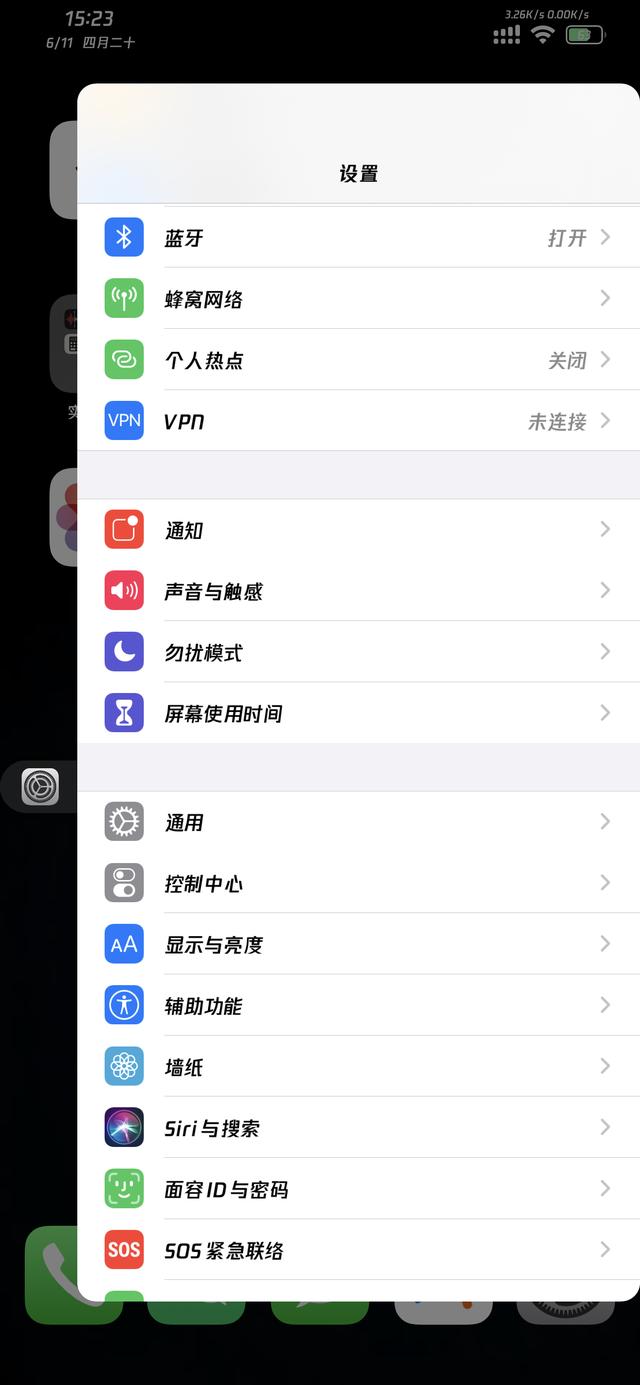Open the 蓝牙 (Bluetooth) settings row
Viewport: 640px width, 1385px height.
(x=360, y=238)
